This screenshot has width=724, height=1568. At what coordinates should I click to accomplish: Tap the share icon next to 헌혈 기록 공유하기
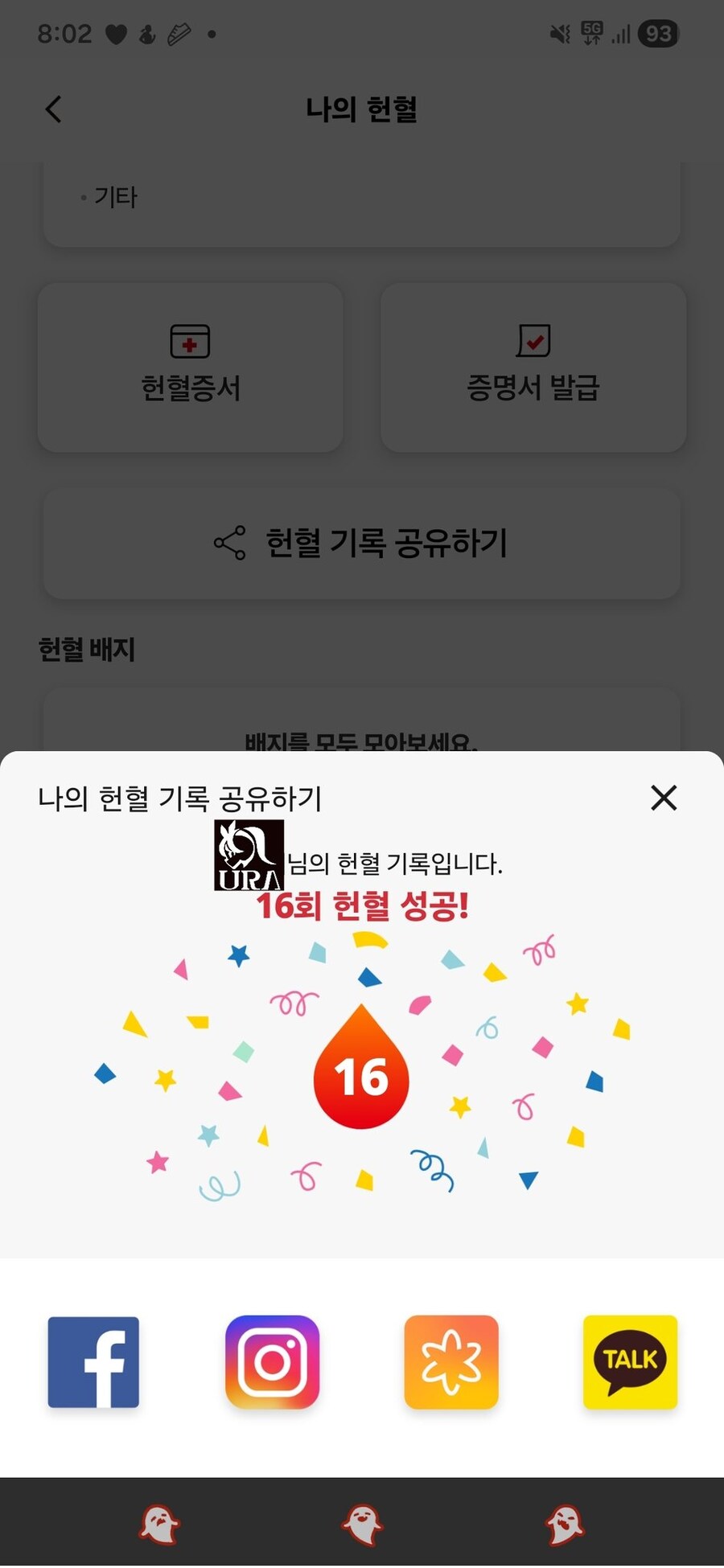[230, 543]
